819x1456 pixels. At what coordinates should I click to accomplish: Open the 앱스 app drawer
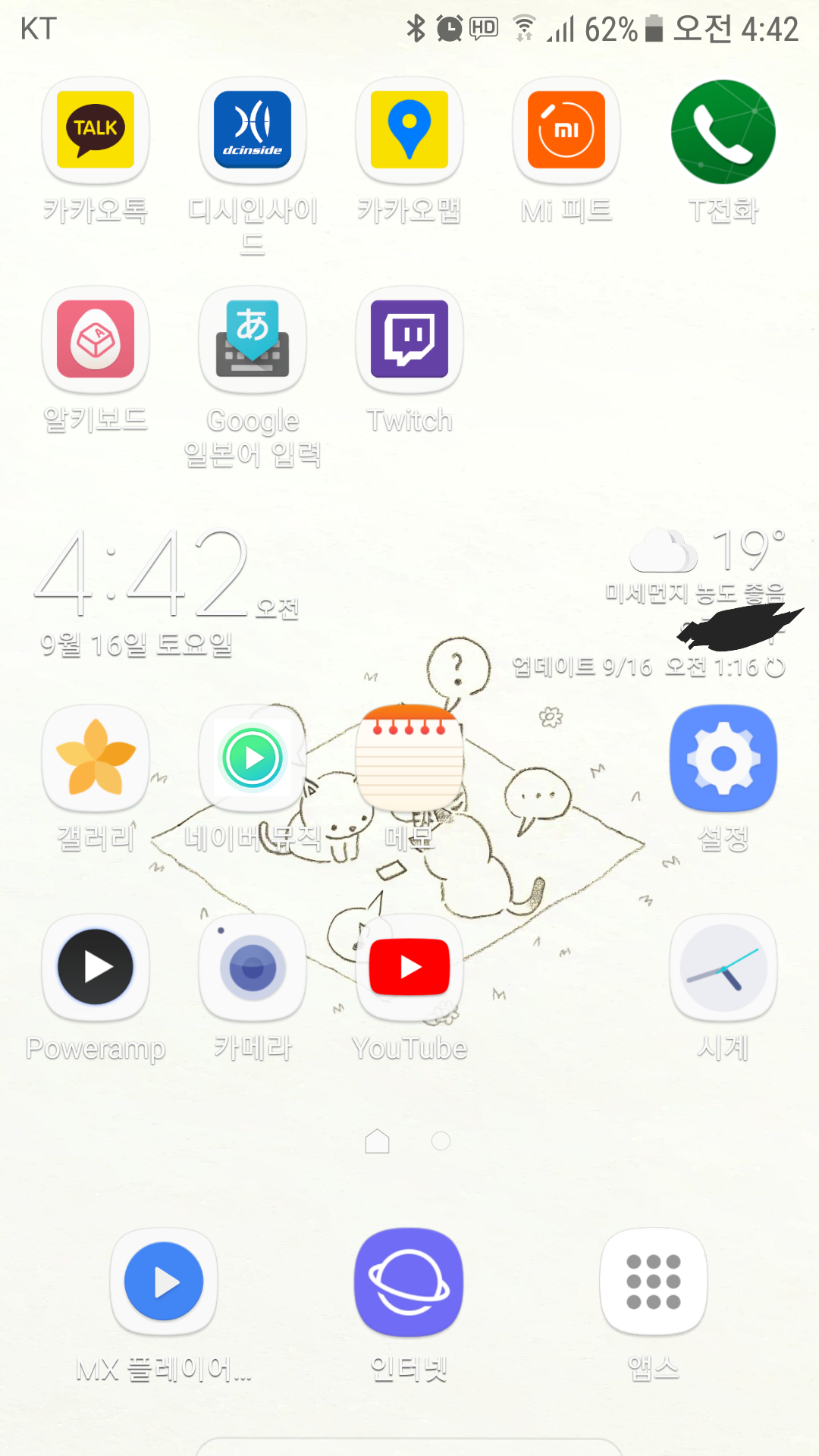click(x=654, y=1282)
